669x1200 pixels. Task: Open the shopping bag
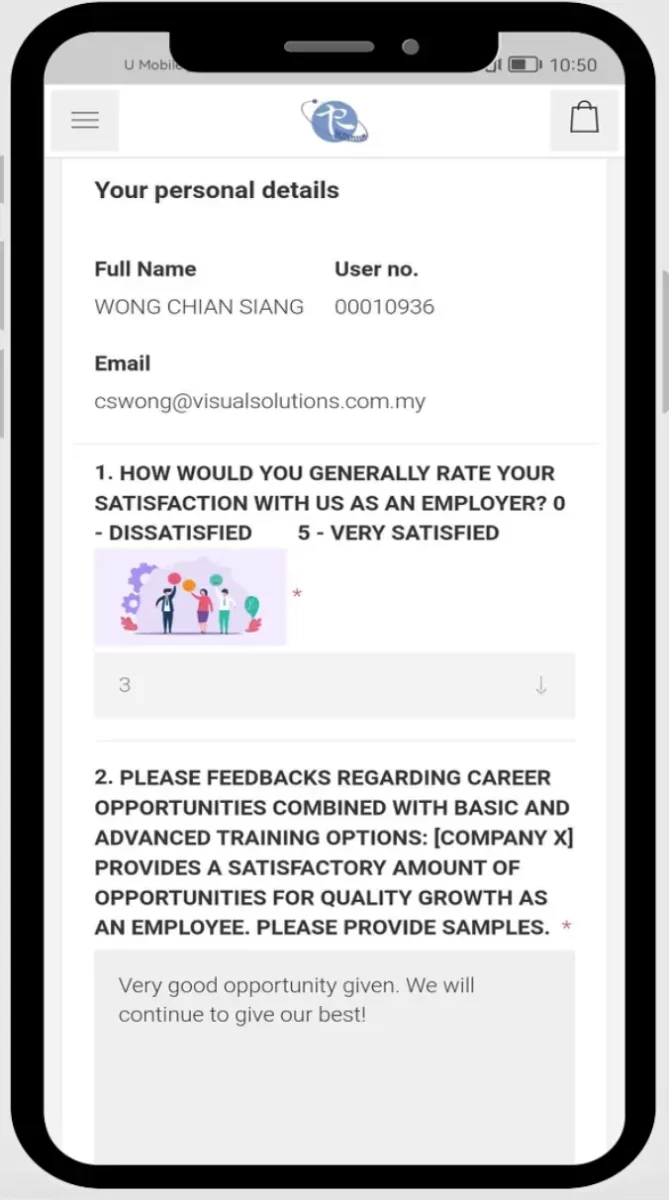pyautogui.click(x=584, y=120)
